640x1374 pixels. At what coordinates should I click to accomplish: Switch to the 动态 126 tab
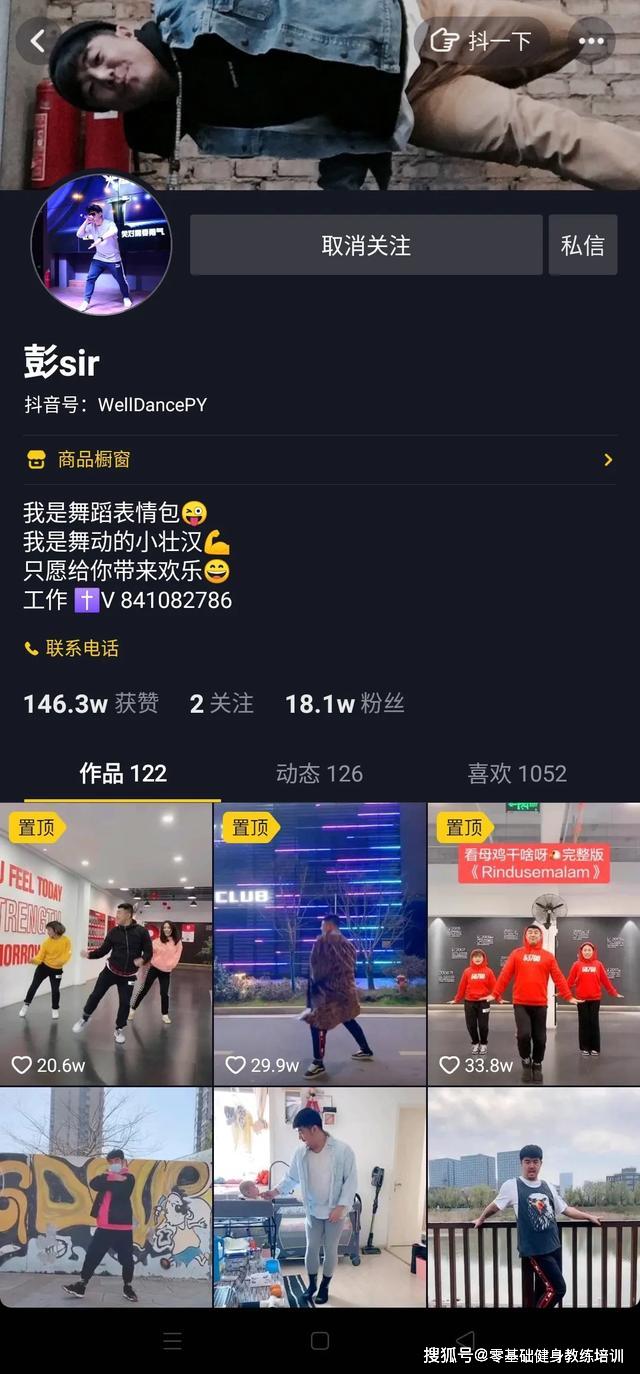319,773
